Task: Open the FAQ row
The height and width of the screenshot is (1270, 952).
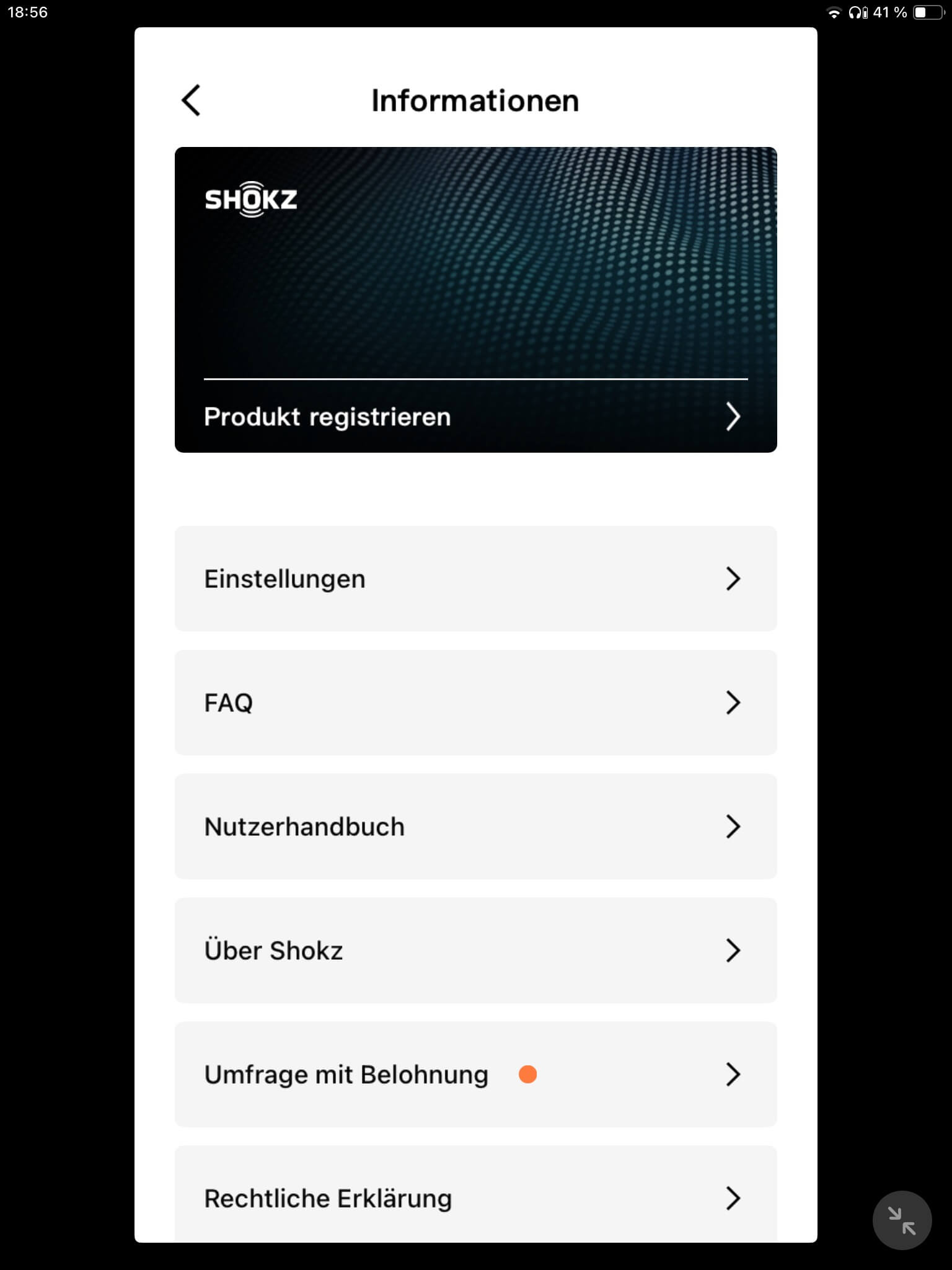Action: click(475, 703)
